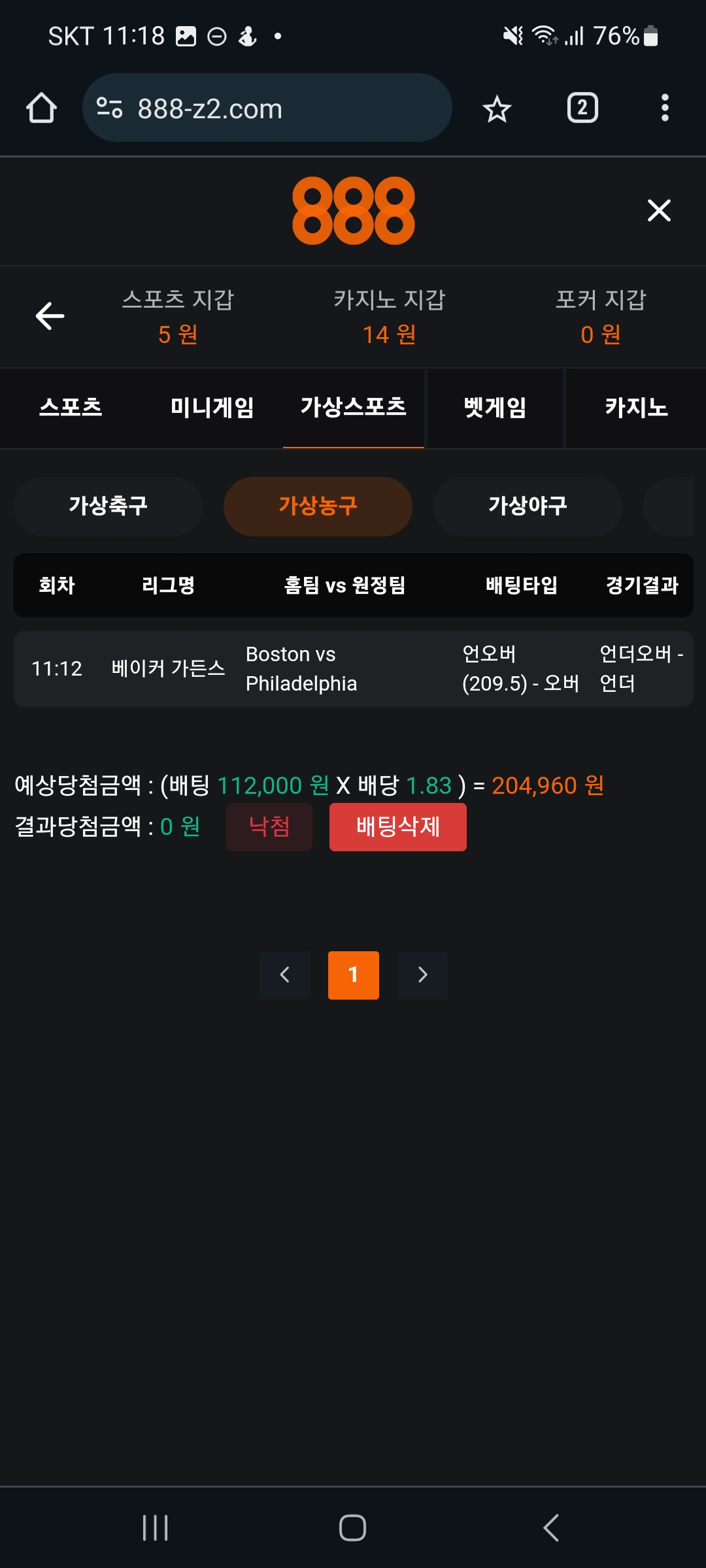Go to the previous results page
The width and height of the screenshot is (706, 1568).
pyautogui.click(x=284, y=975)
